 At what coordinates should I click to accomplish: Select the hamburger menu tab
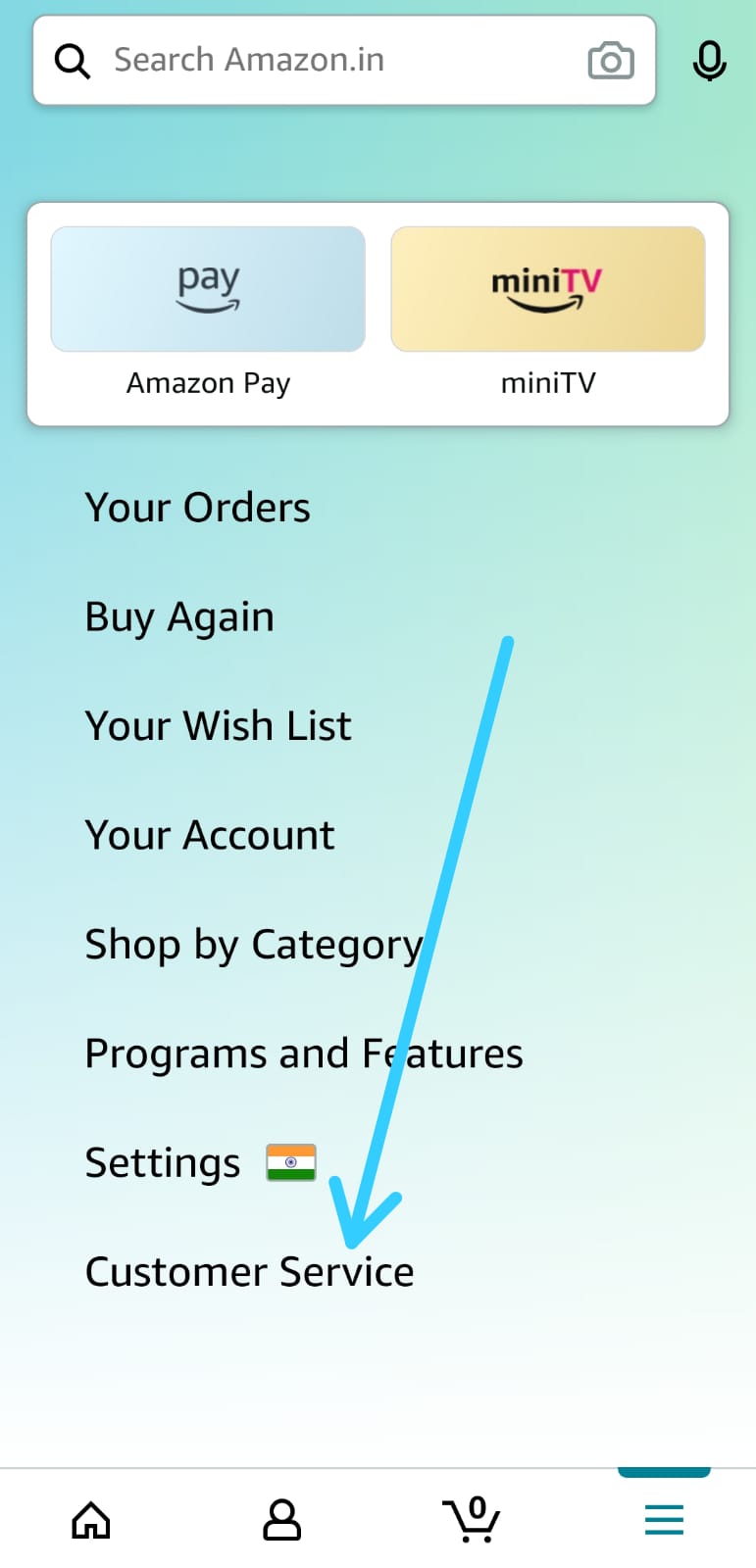pos(664,1520)
